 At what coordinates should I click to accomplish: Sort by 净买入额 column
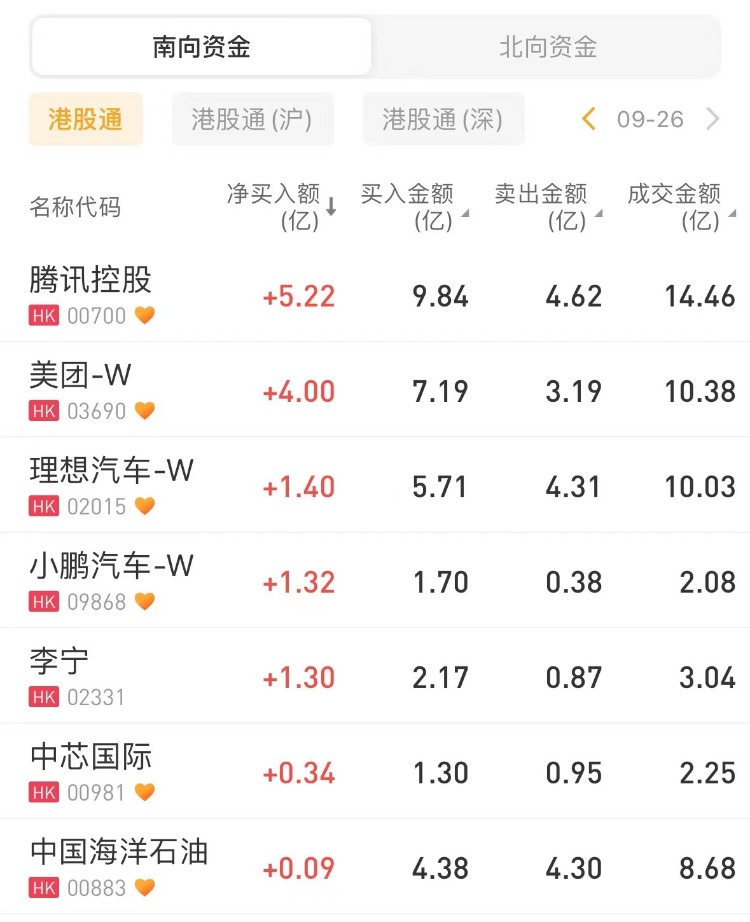pyautogui.click(x=281, y=206)
